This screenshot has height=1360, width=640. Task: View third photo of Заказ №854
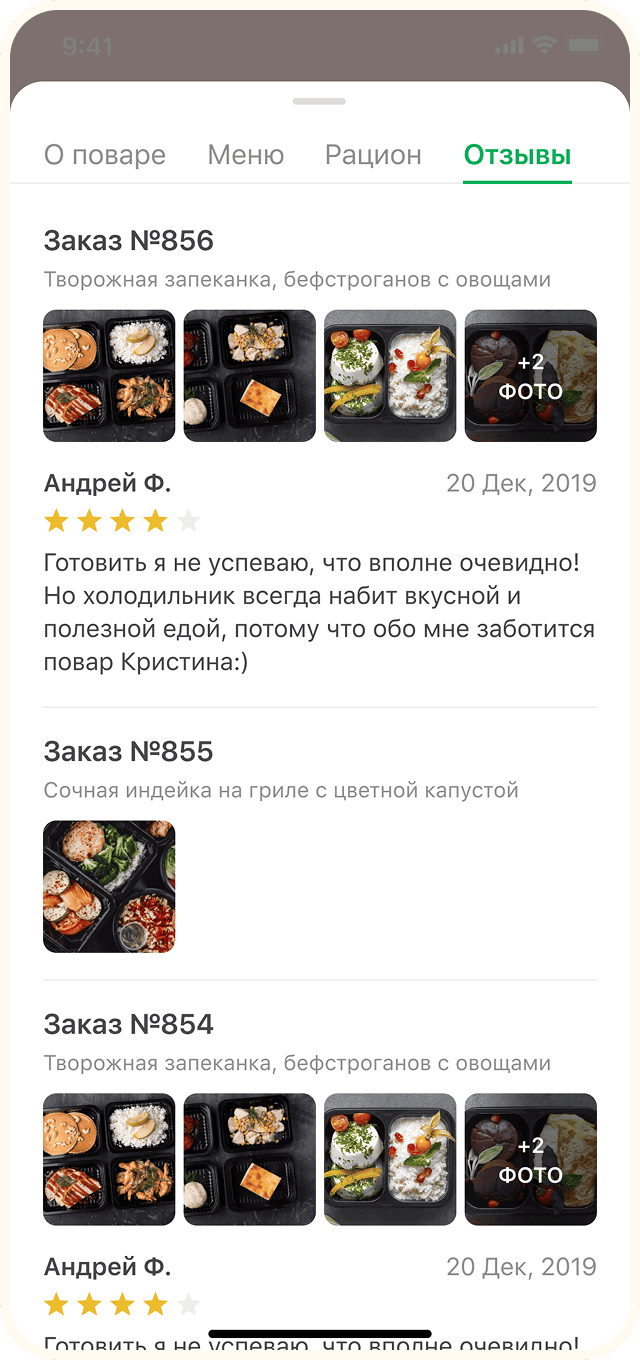click(390, 1160)
